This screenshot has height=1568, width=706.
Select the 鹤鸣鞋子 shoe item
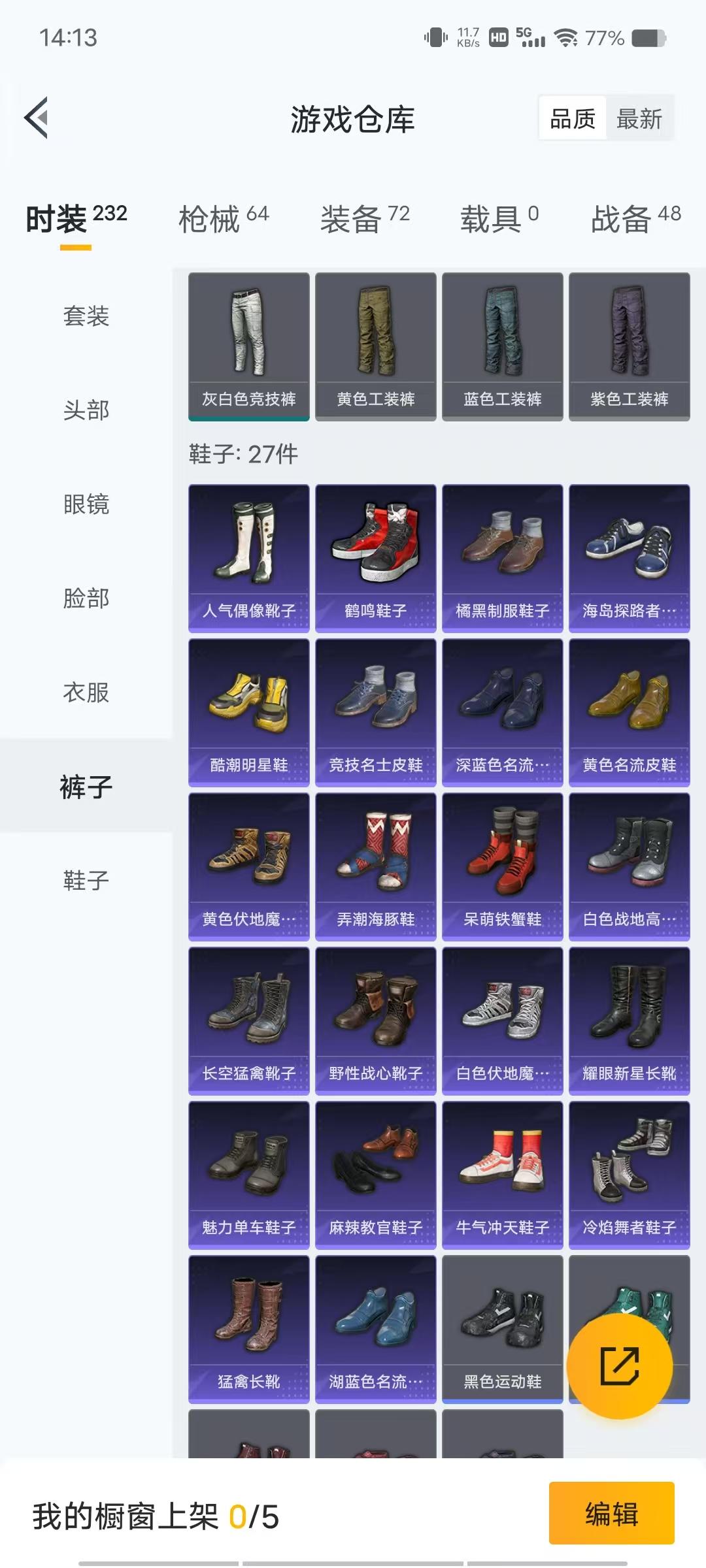(x=375, y=557)
